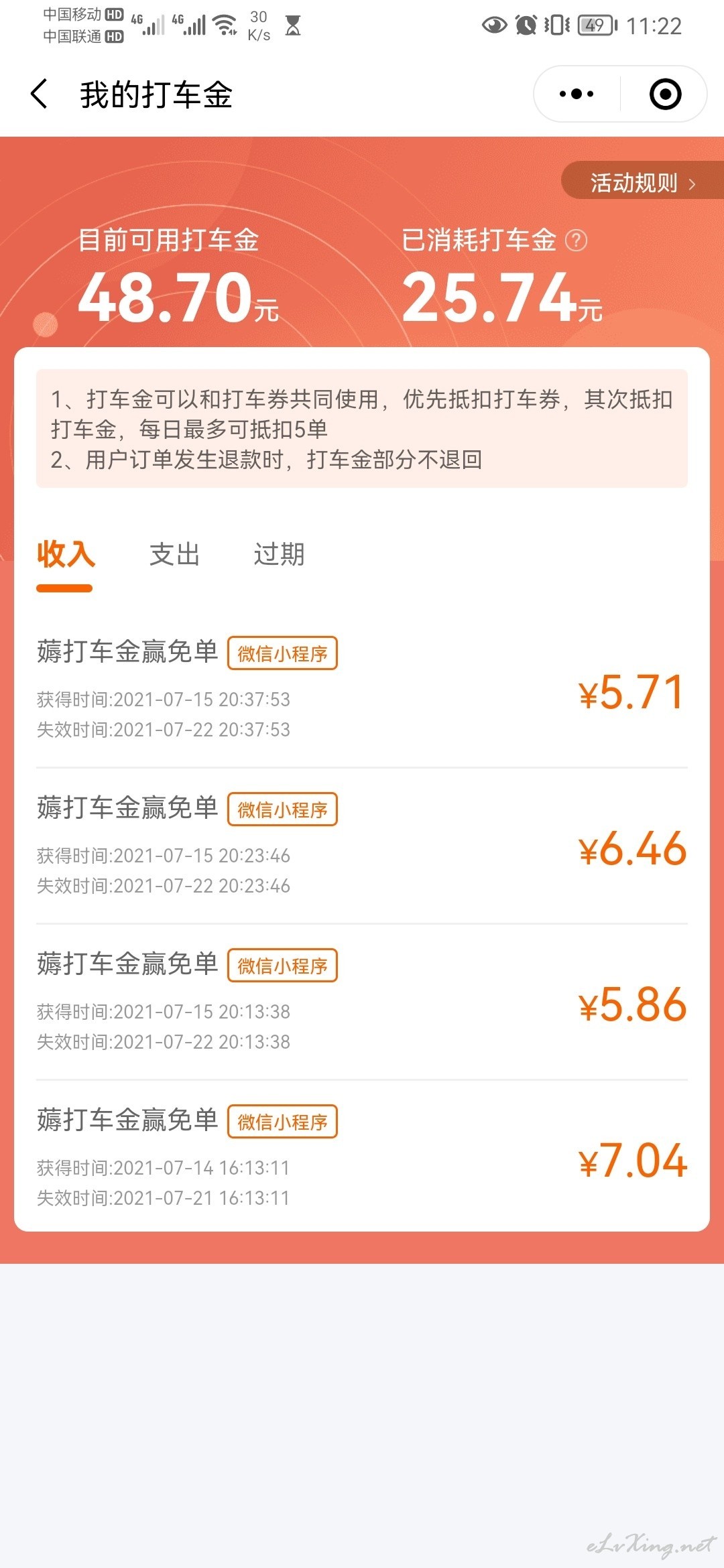Switch to the 过期 tab
This screenshot has height=1568, width=724.
tap(279, 555)
